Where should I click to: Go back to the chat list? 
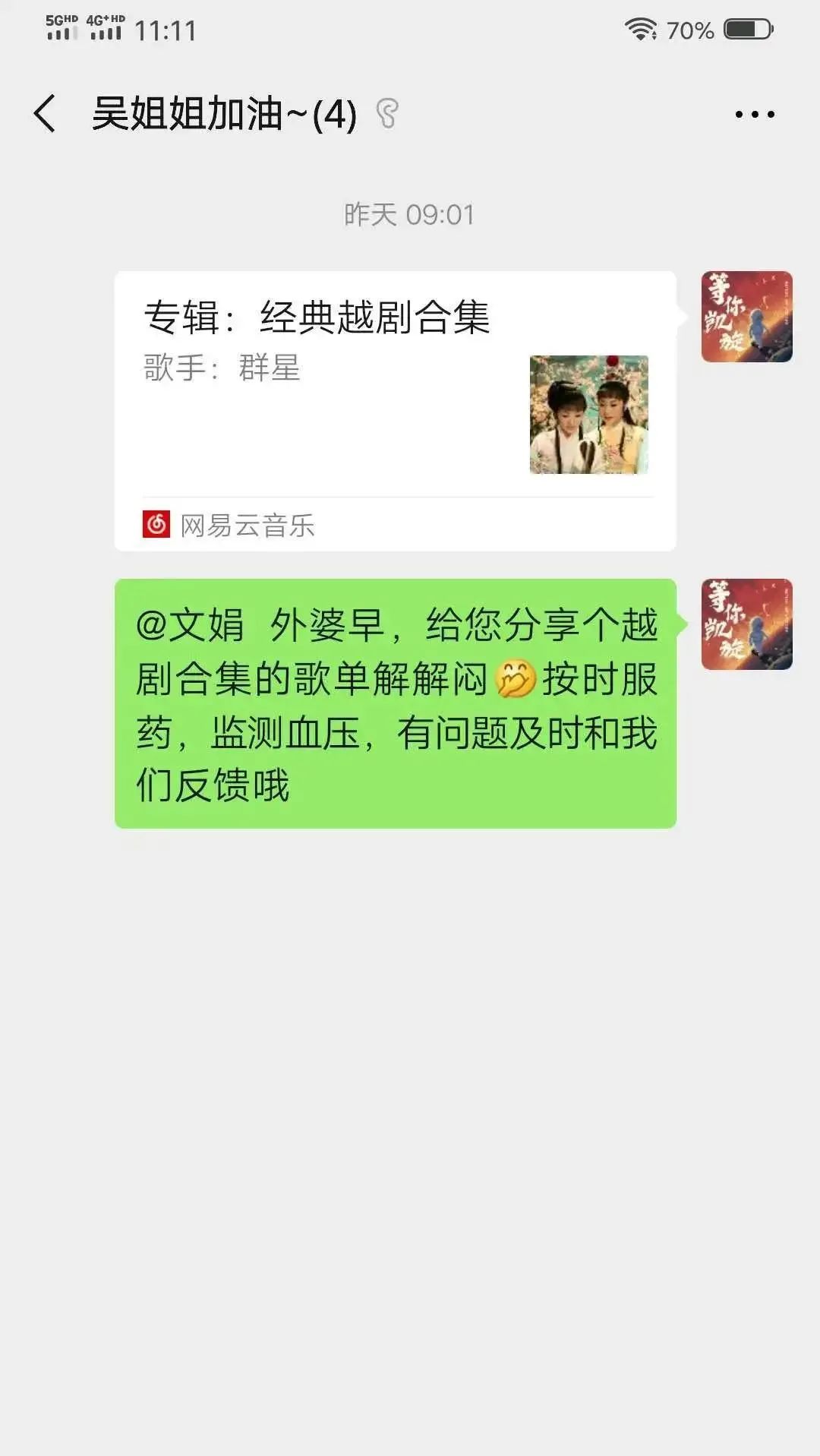(x=46, y=114)
